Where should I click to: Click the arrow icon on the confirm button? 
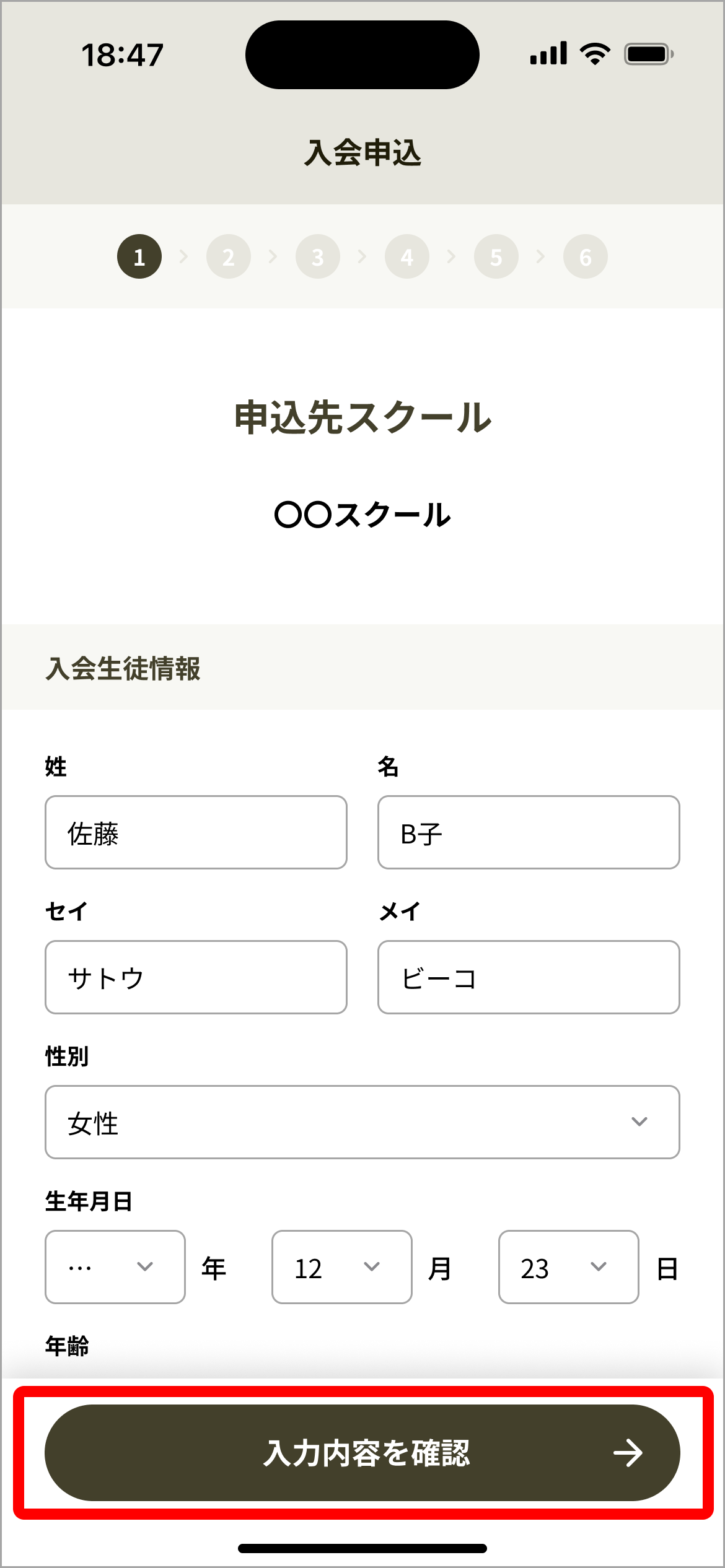pyautogui.click(x=628, y=1452)
